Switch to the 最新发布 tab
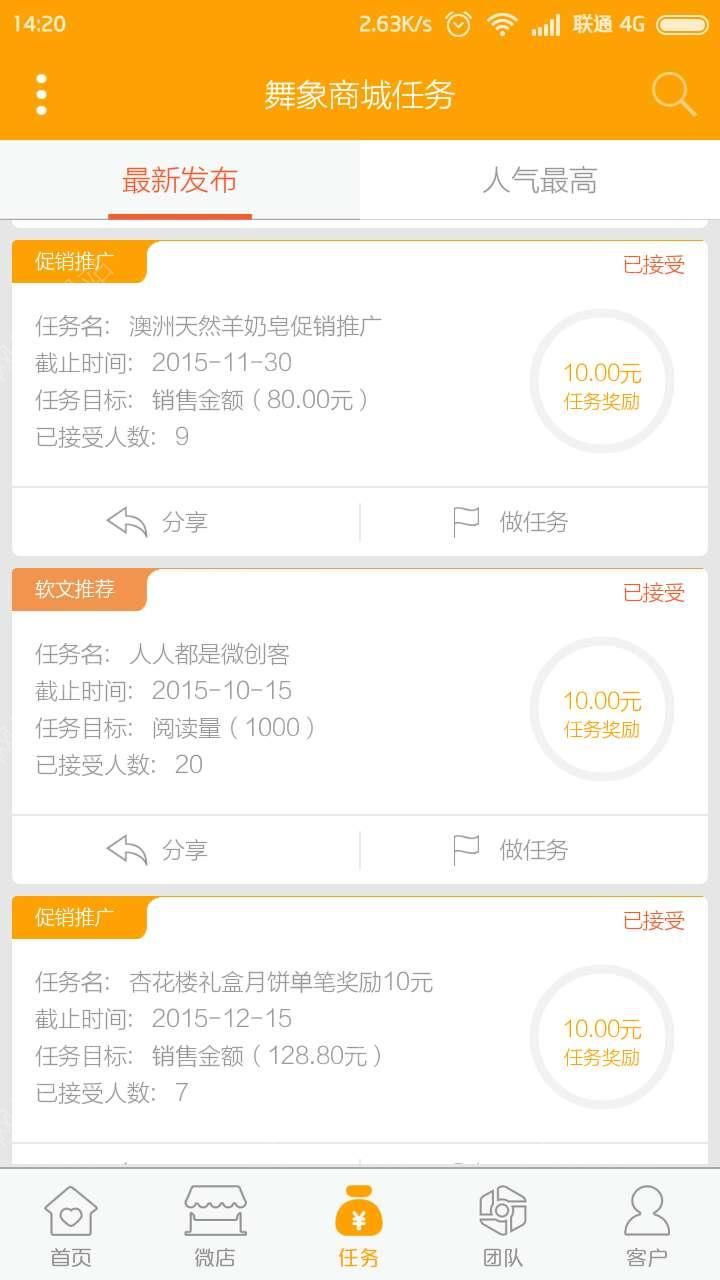Image resolution: width=720 pixels, height=1280 pixels. click(180, 181)
